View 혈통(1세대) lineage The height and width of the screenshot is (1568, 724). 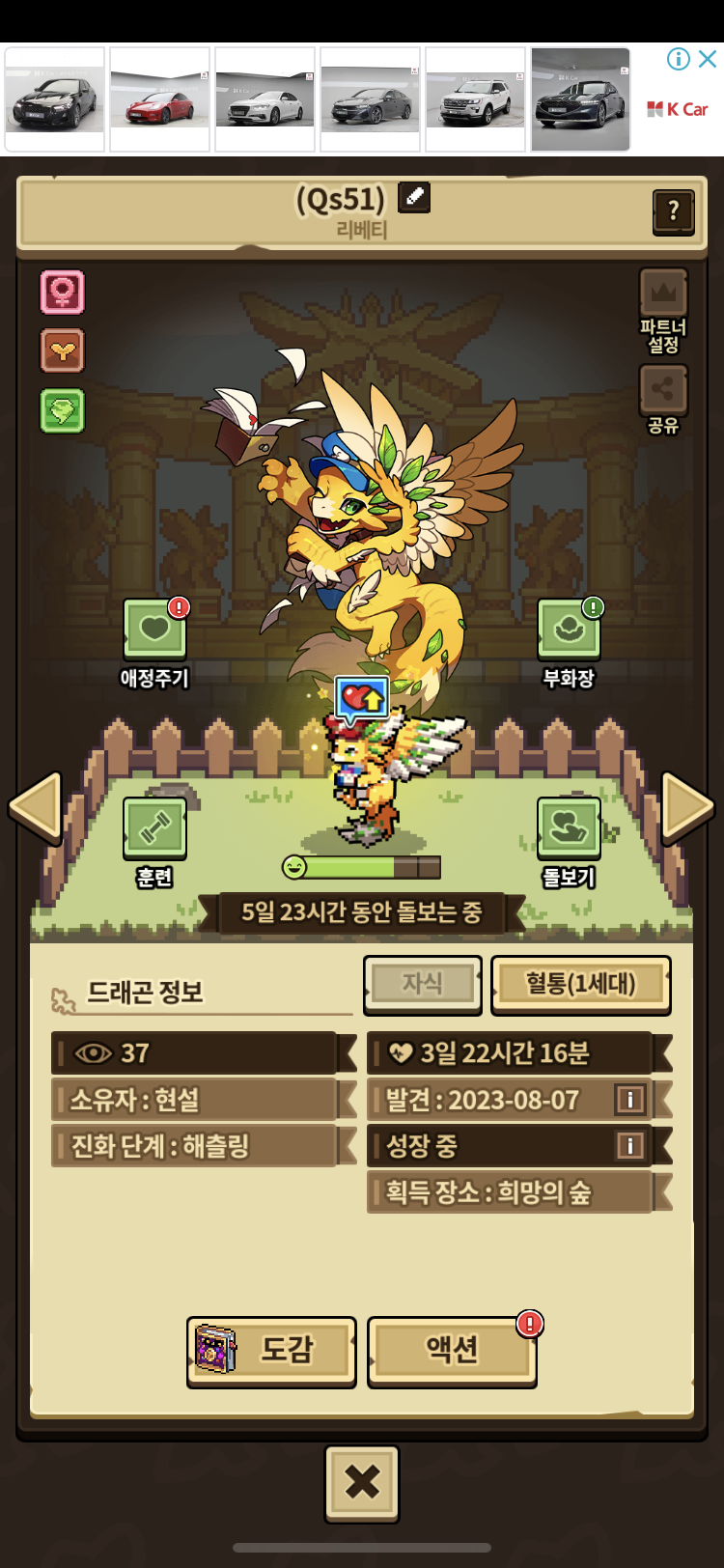[581, 985]
